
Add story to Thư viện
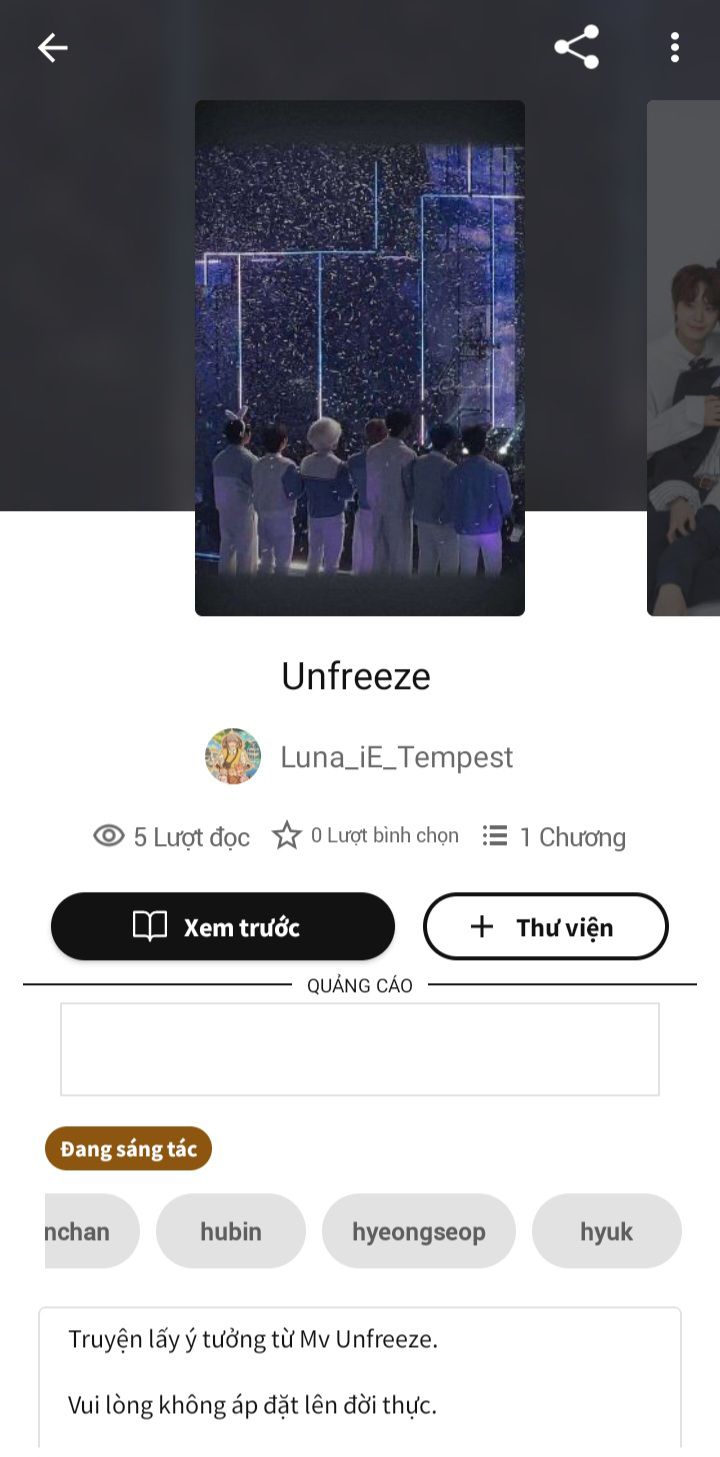coord(545,927)
